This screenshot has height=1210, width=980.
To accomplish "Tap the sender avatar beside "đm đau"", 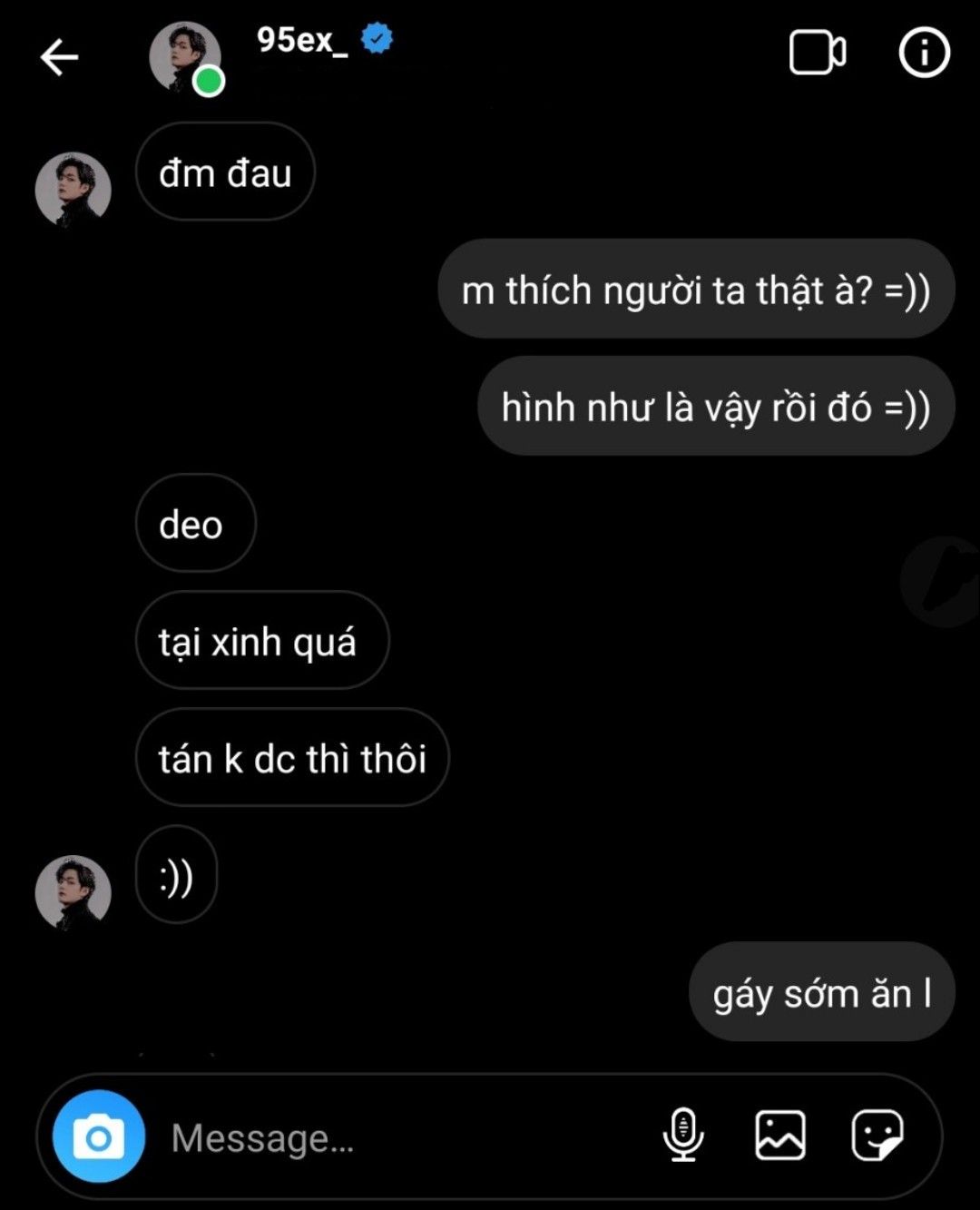I will (73, 190).
